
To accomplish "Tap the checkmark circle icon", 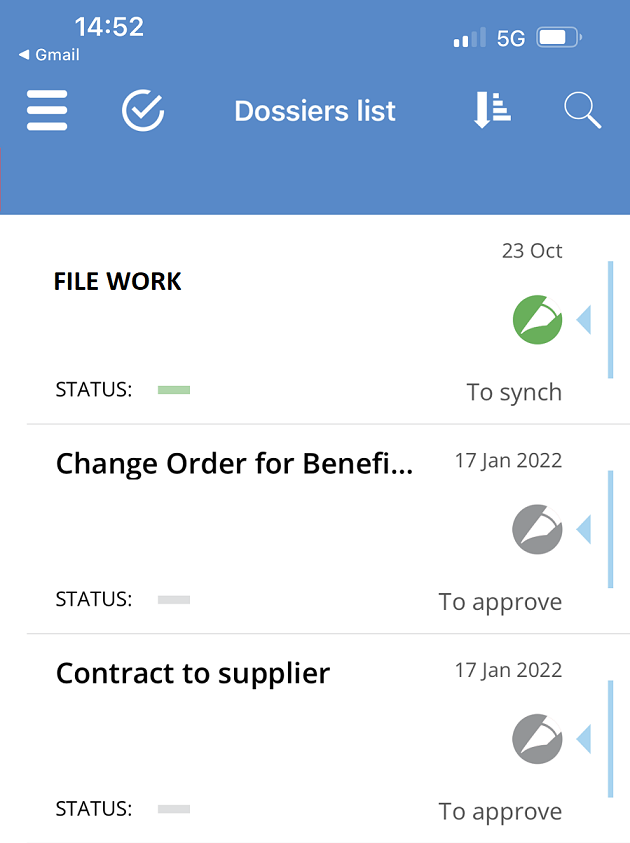I will tap(143, 110).
